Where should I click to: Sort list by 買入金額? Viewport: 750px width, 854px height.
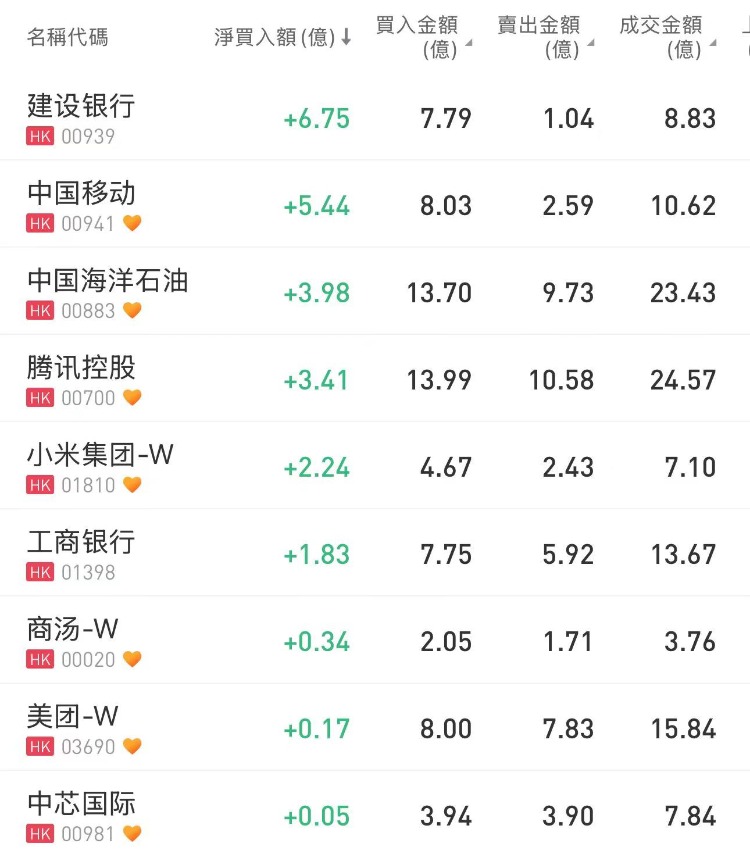click(x=420, y=37)
